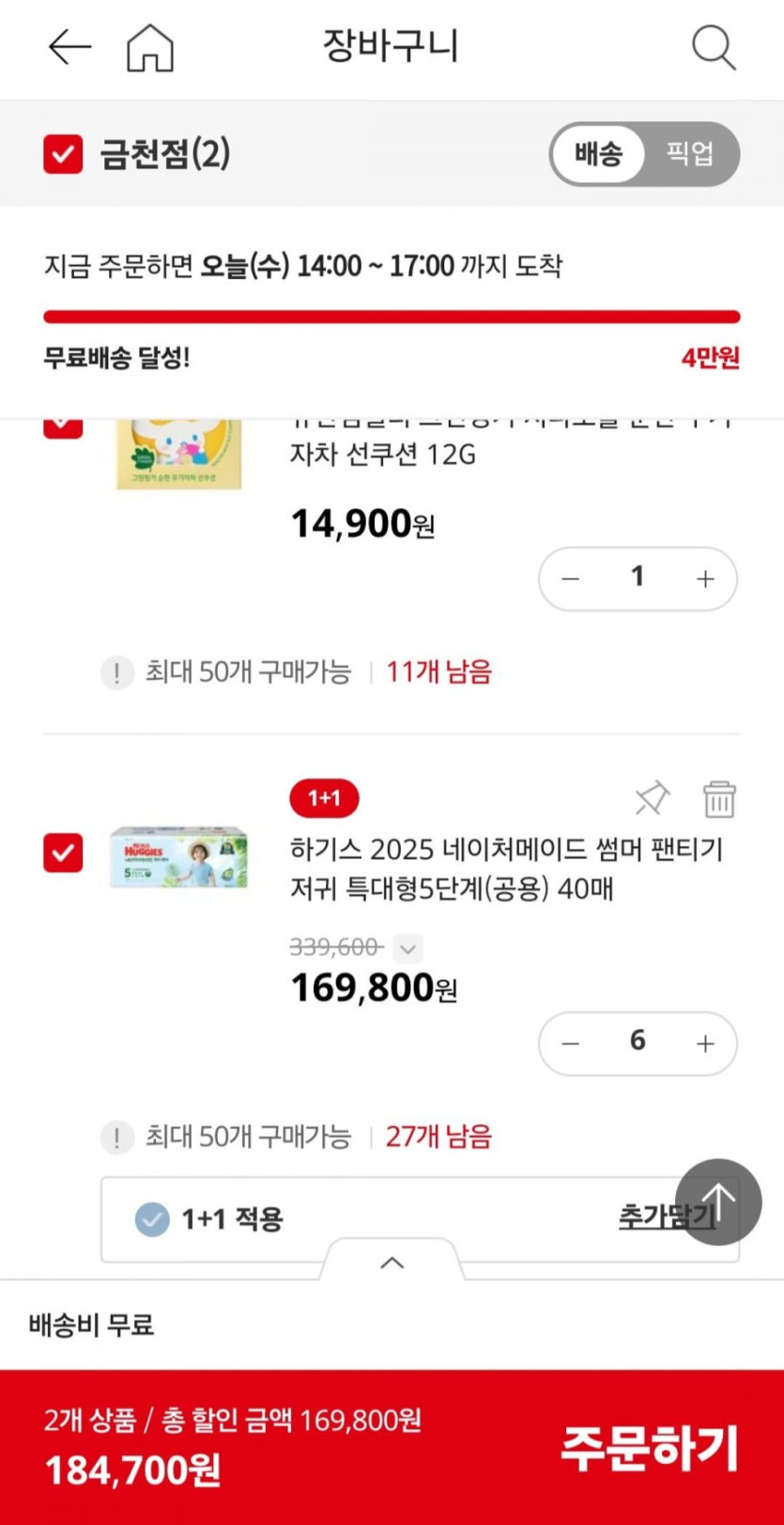Uncheck the 금천점(2) store checkbox
The width and height of the screenshot is (784, 1525).
(63, 154)
